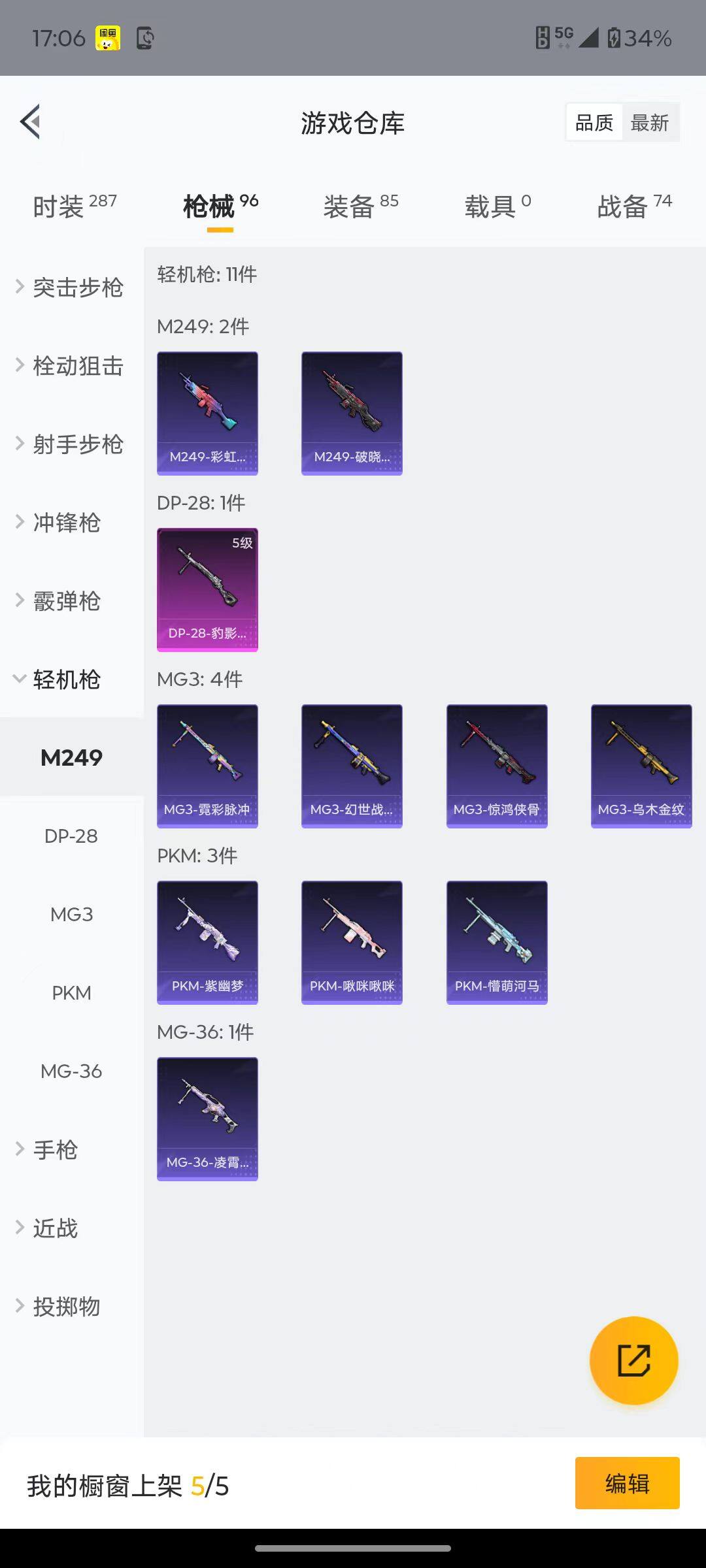
Task: Open the MG3-乌木金纹 skin card
Action: point(641,766)
